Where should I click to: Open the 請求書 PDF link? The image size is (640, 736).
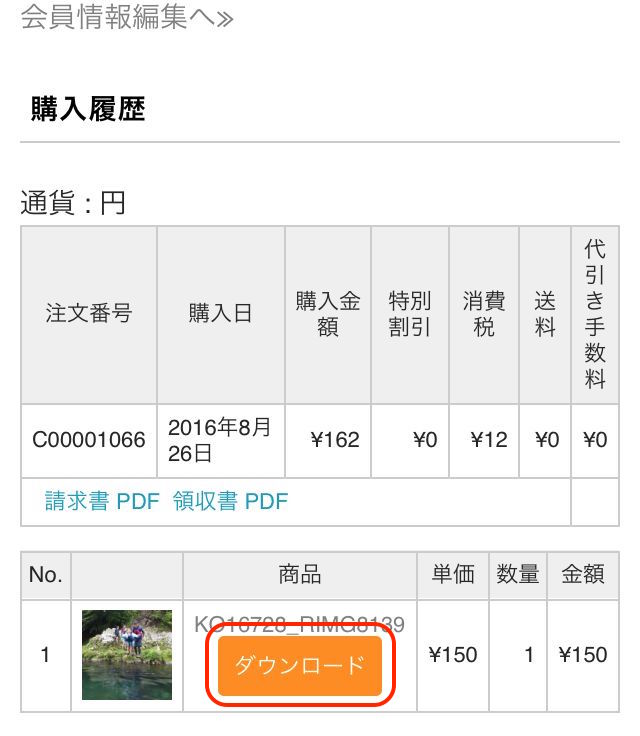click(x=102, y=502)
